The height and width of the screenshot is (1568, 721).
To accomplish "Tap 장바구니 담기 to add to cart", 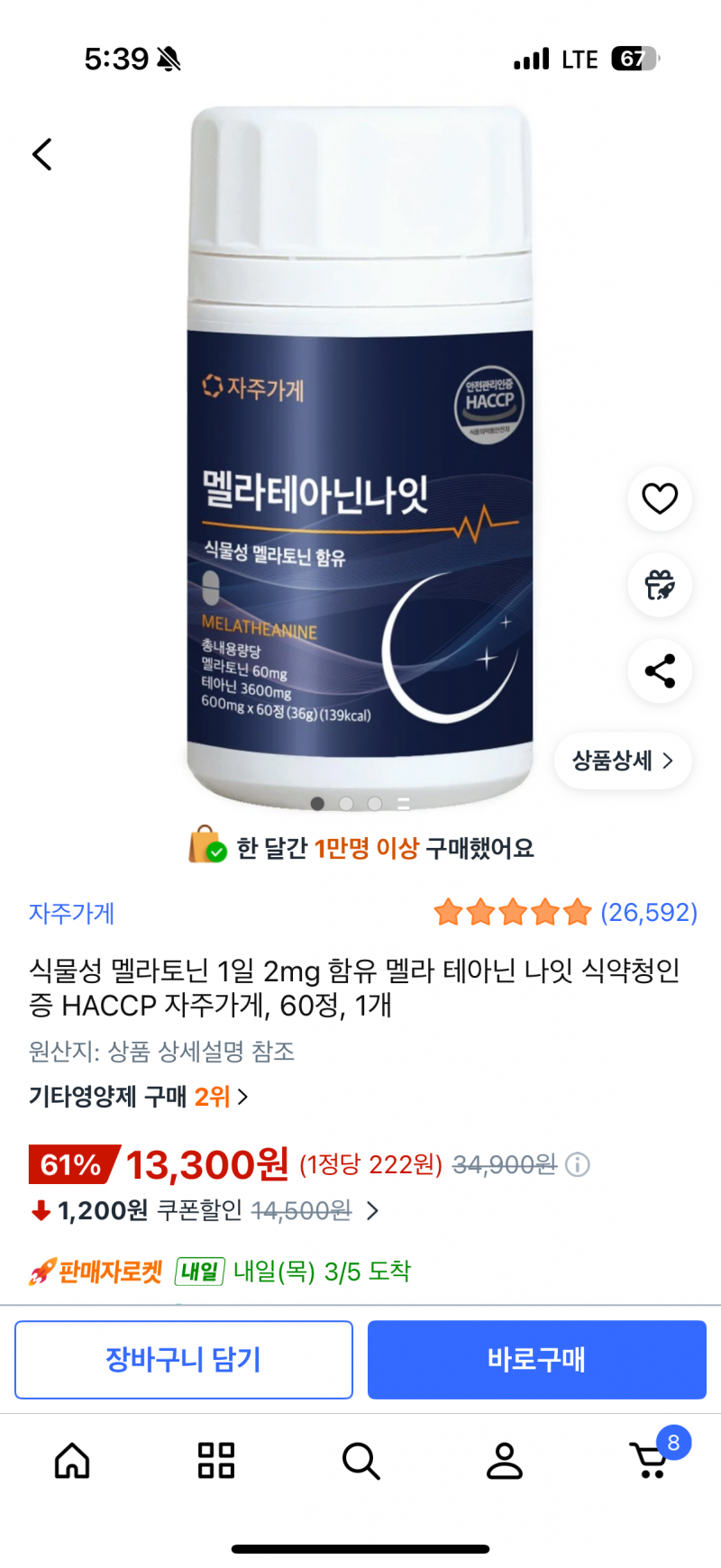I will click(184, 1359).
